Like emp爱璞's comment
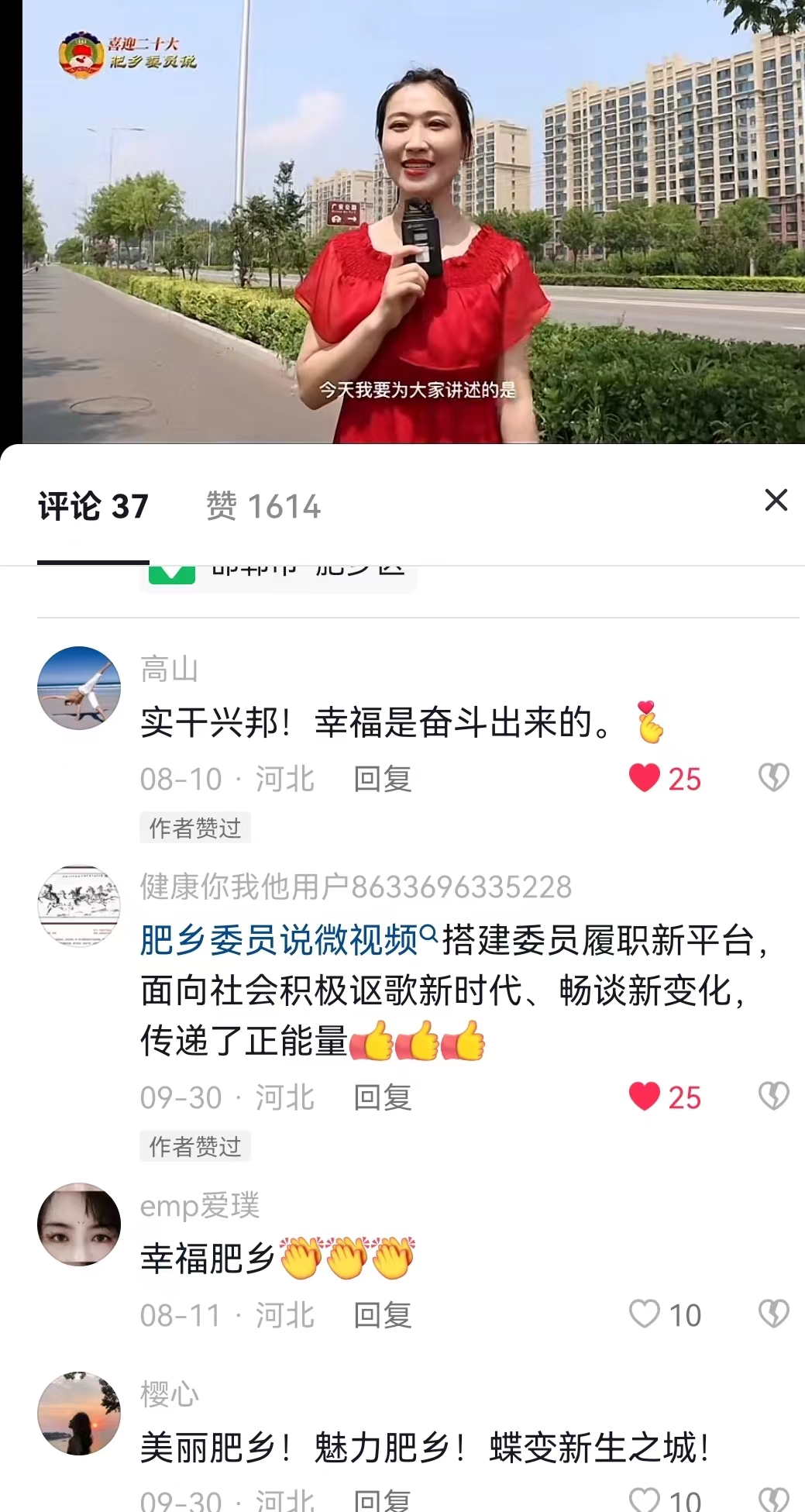Image resolution: width=805 pixels, height=1512 pixels. (645, 1314)
